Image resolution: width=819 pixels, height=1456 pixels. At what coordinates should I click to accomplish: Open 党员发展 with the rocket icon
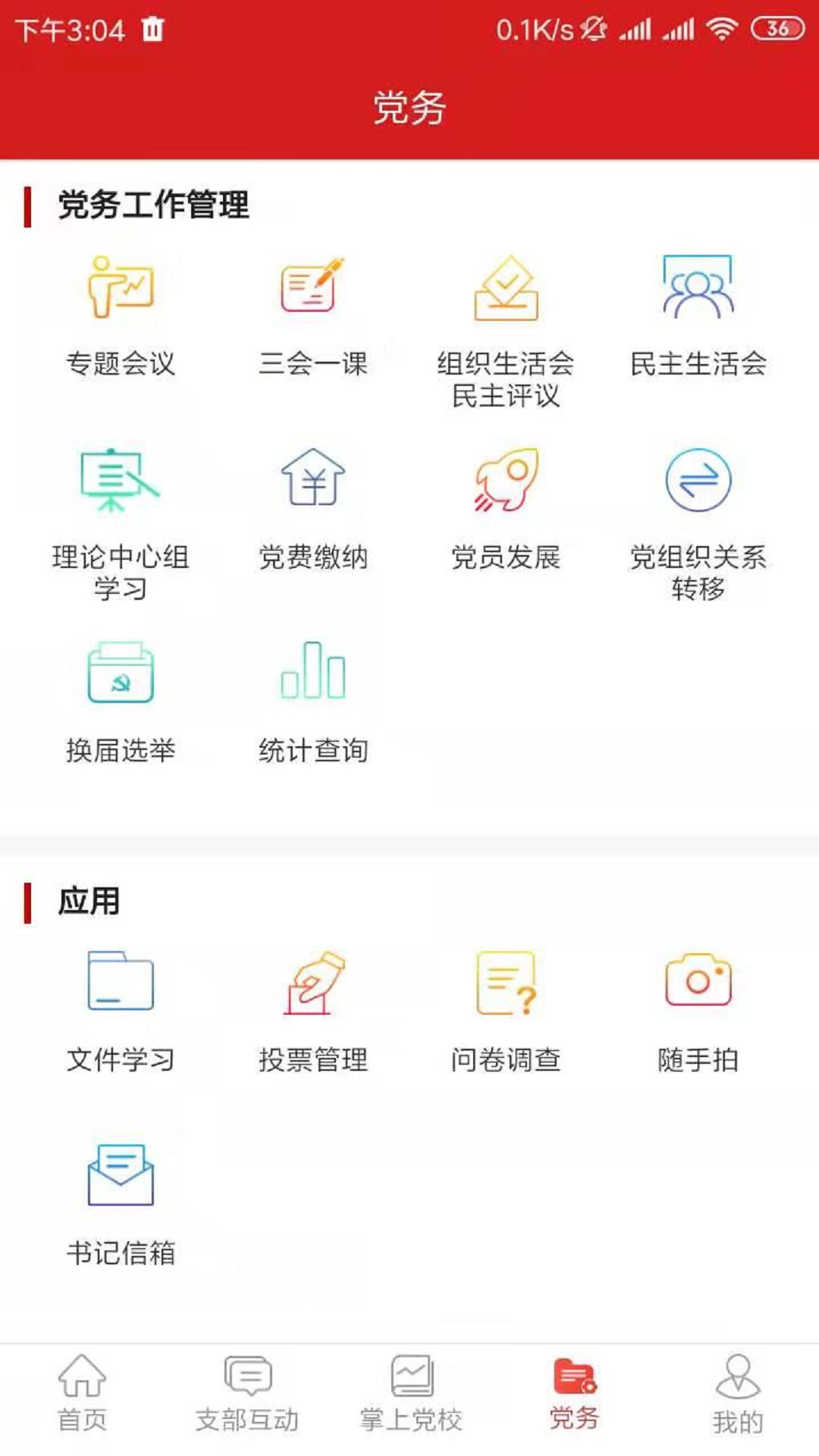coord(505,510)
